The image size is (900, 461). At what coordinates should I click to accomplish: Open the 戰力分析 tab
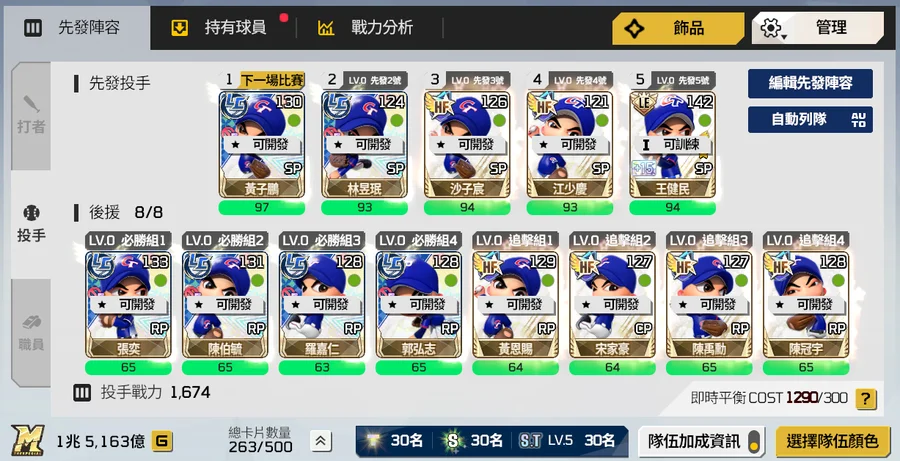(x=366, y=27)
